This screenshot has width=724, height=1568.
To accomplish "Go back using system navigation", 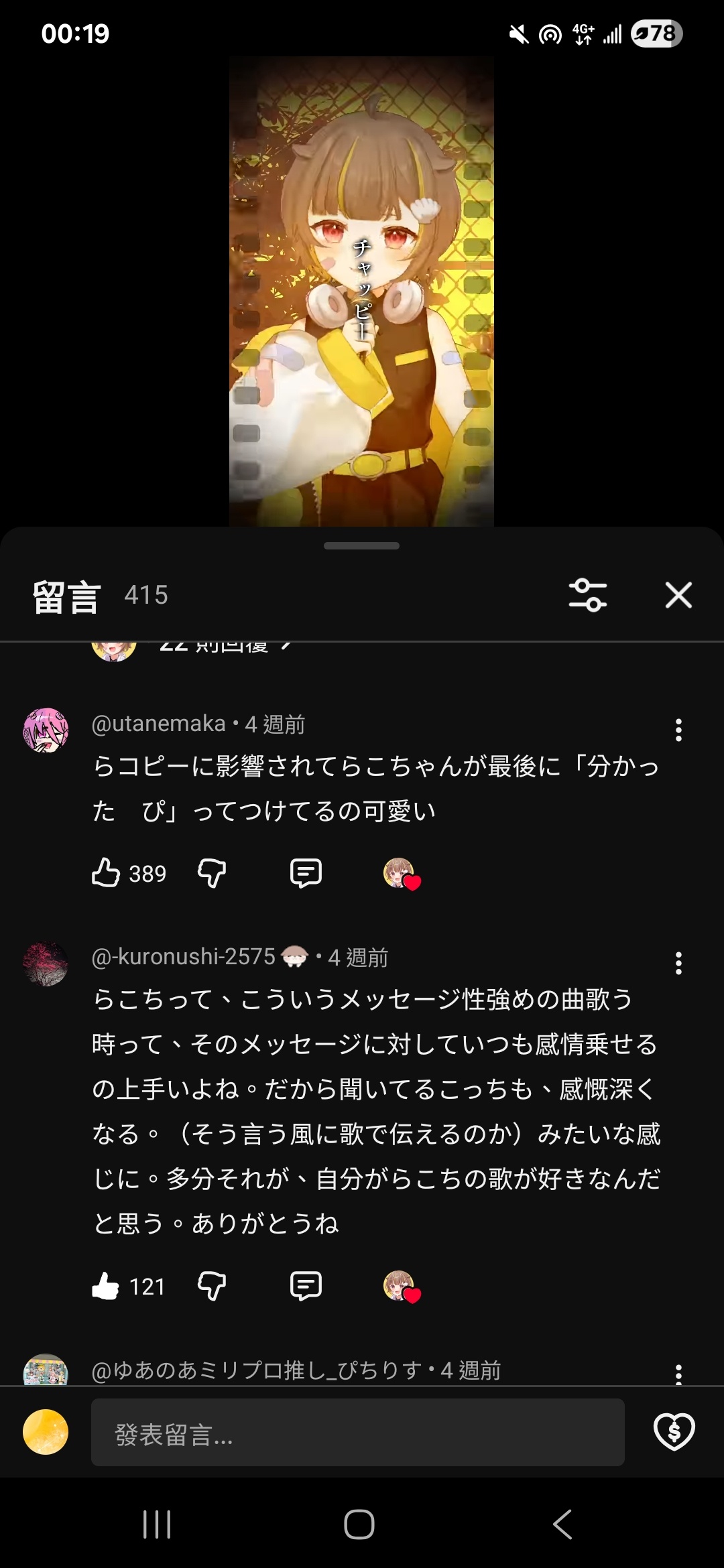I will (x=562, y=1524).
